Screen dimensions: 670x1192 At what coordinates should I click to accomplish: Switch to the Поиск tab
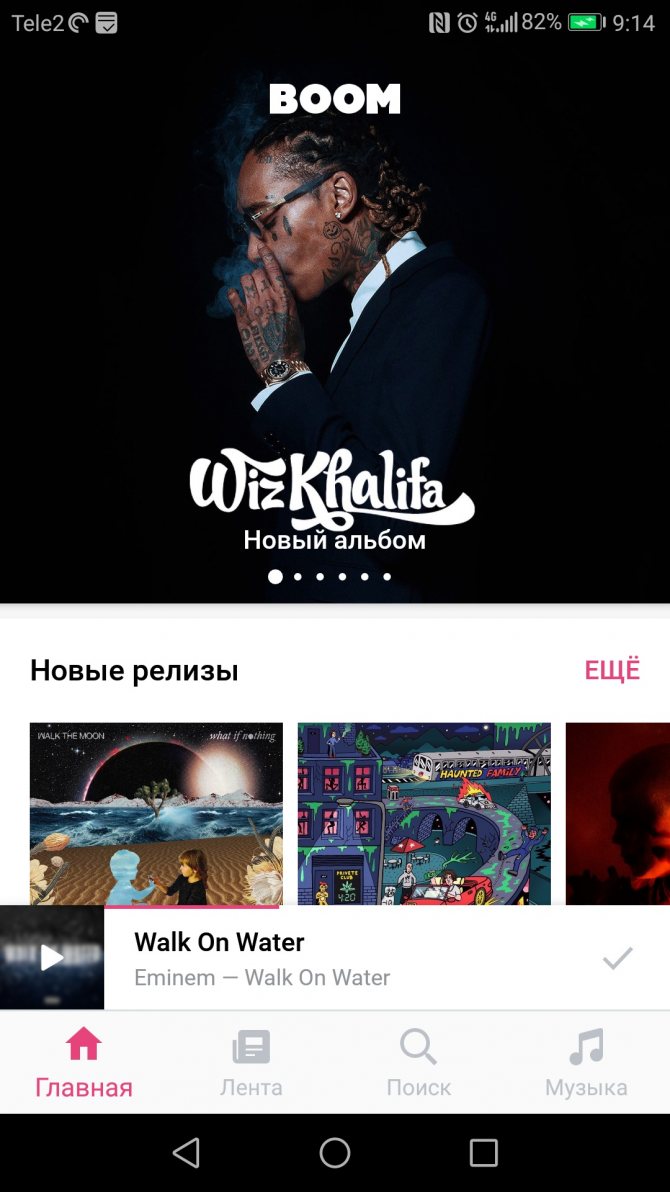point(418,1063)
